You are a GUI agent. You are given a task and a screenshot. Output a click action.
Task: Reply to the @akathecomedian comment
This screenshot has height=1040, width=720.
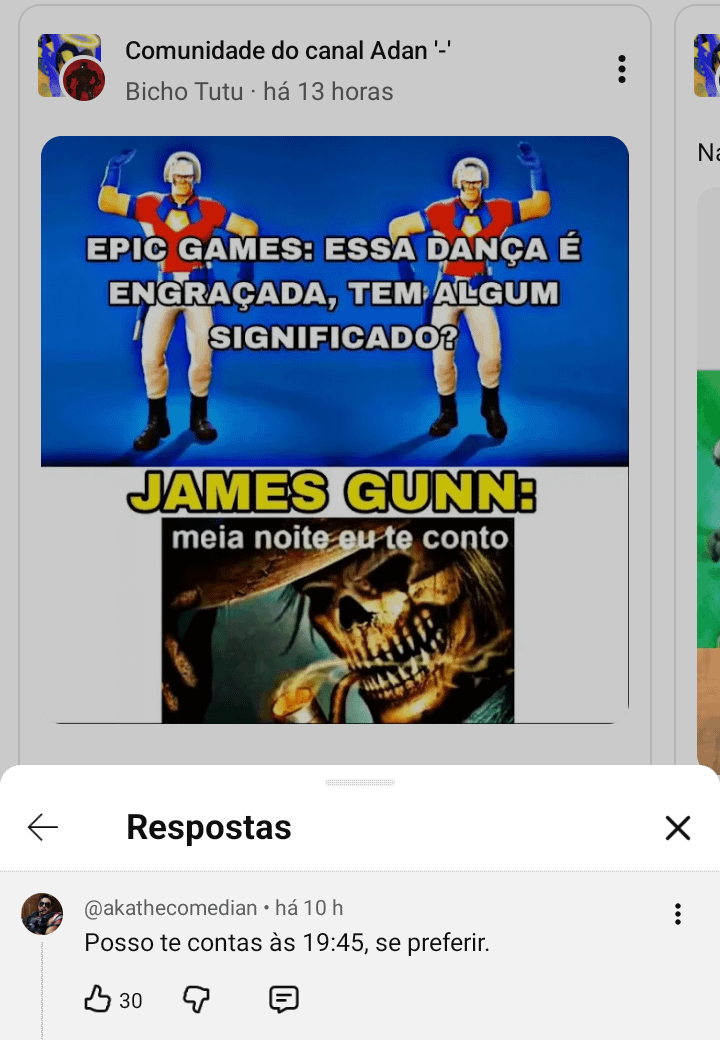click(x=284, y=999)
